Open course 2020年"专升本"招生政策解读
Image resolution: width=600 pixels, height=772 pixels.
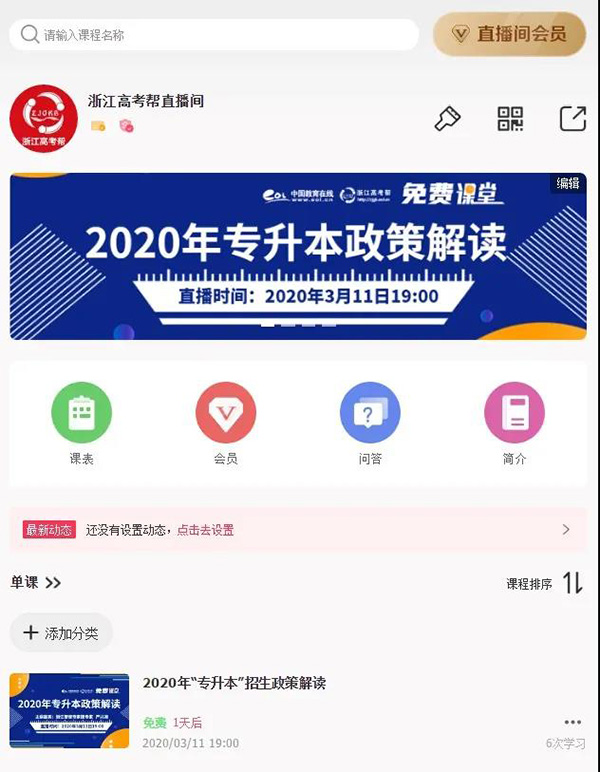pos(234,683)
